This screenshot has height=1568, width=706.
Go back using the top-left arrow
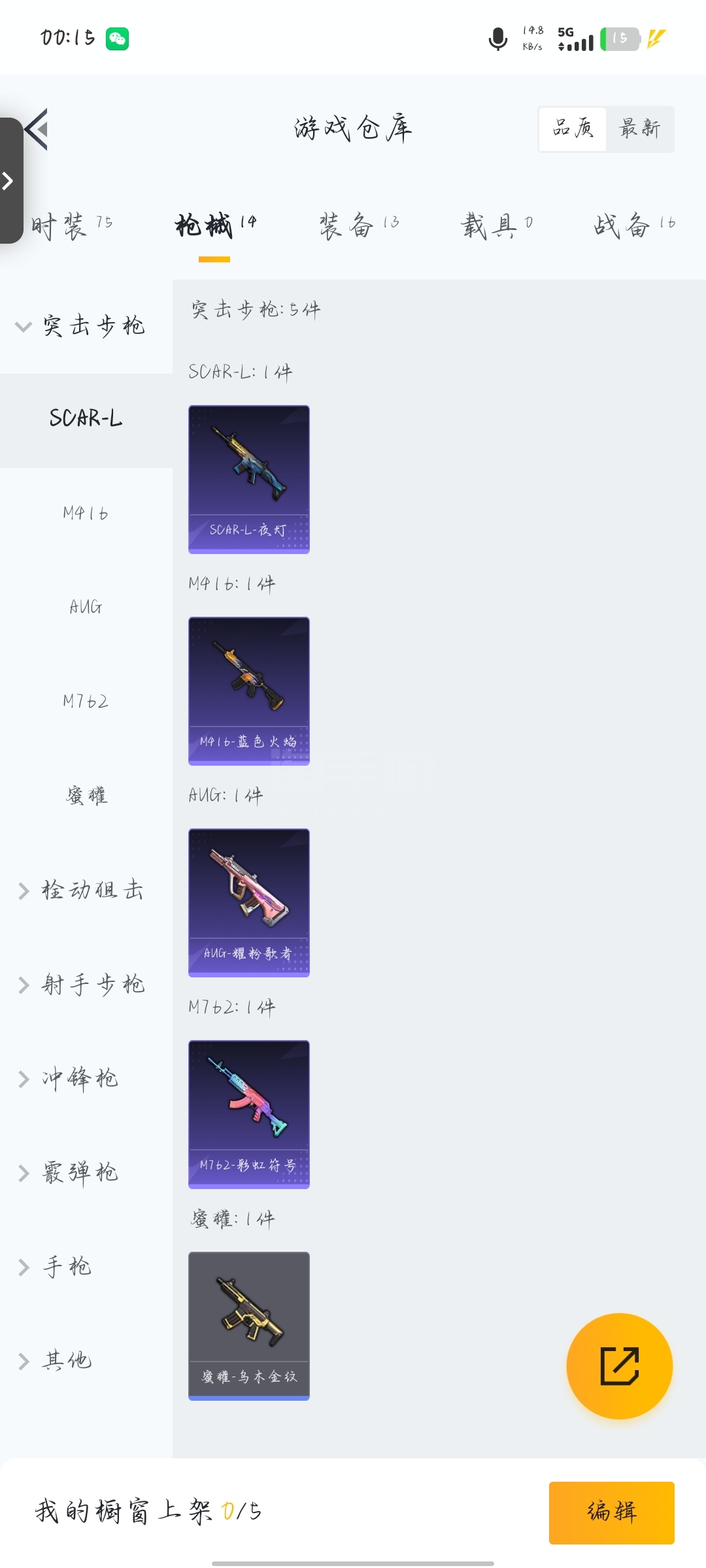click(38, 129)
